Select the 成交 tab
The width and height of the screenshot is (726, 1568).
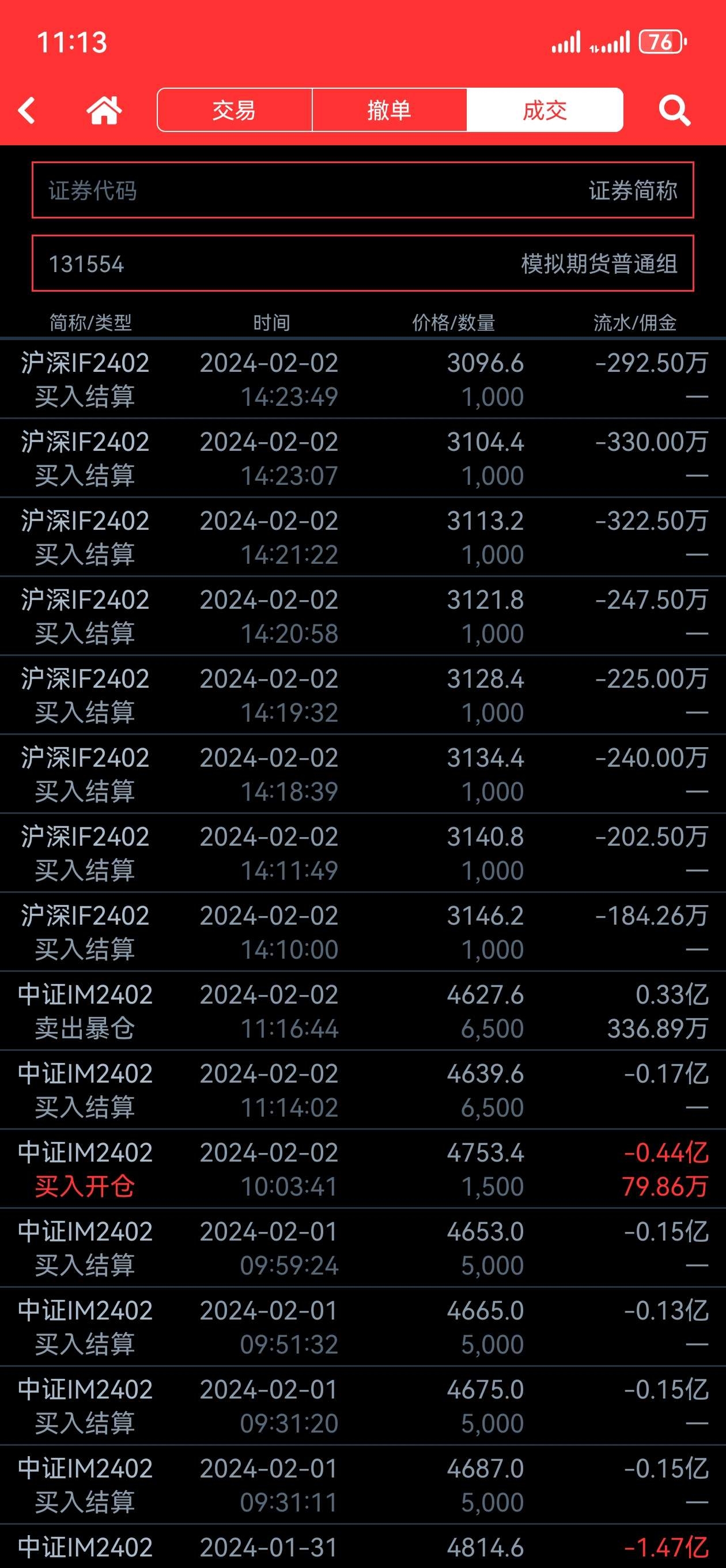[x=544, y=110]
